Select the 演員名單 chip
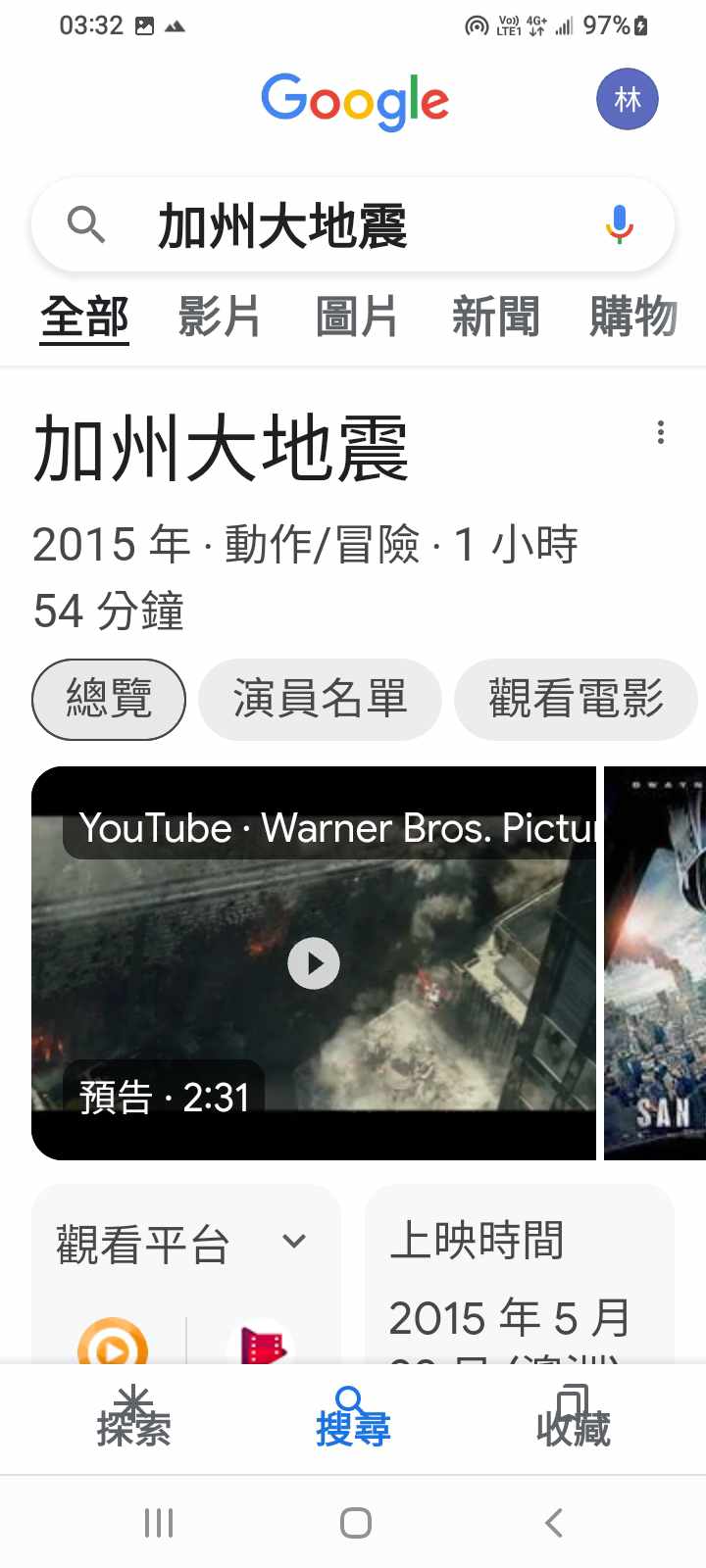The height and width of the screenshot is (1568, 706). pos(320,699)
